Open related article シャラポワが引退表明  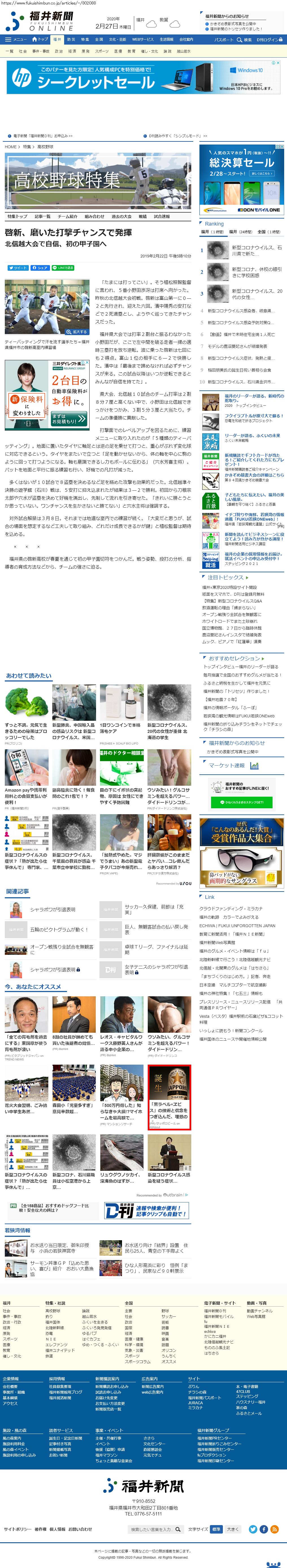pos(53,909)
